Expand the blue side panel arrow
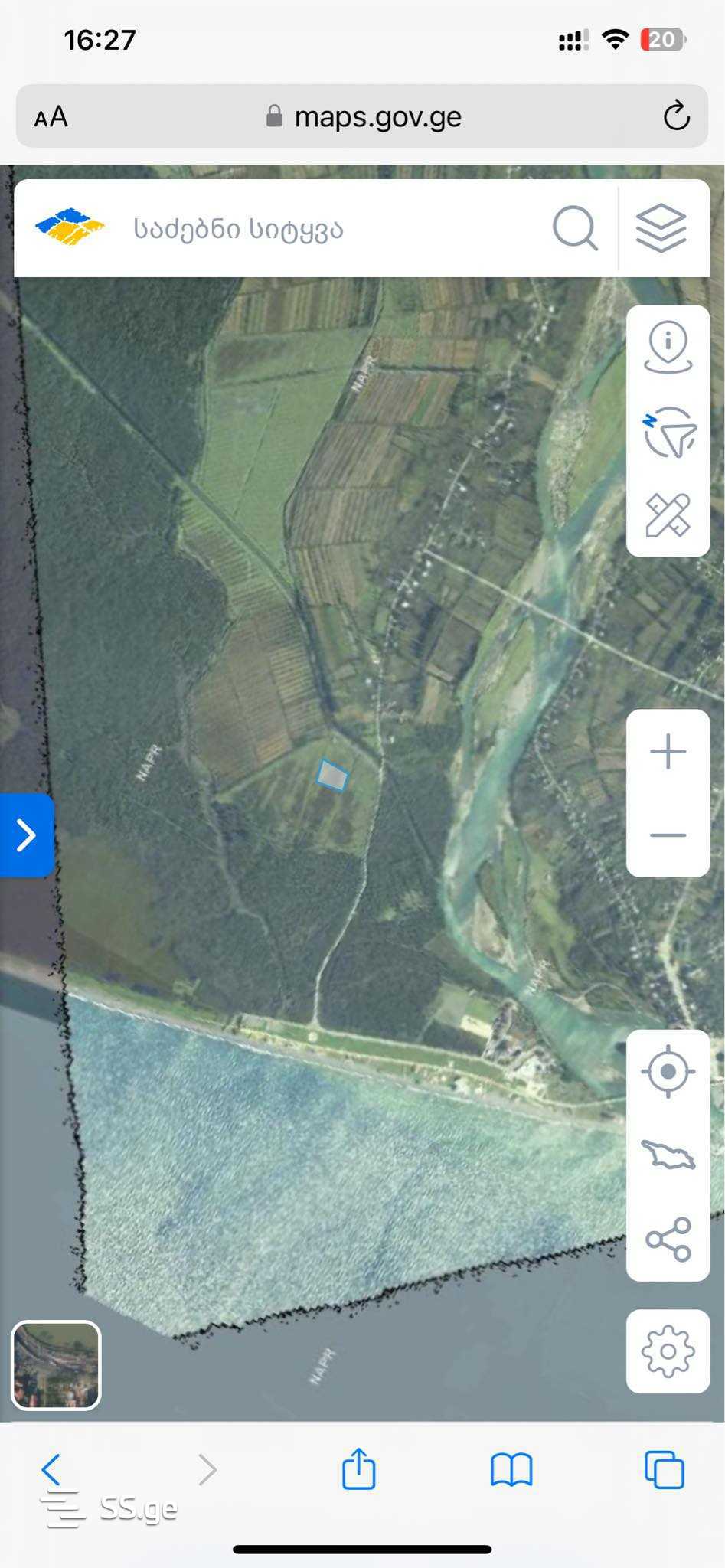This screenshot has width=725, height=1568. 26,835
